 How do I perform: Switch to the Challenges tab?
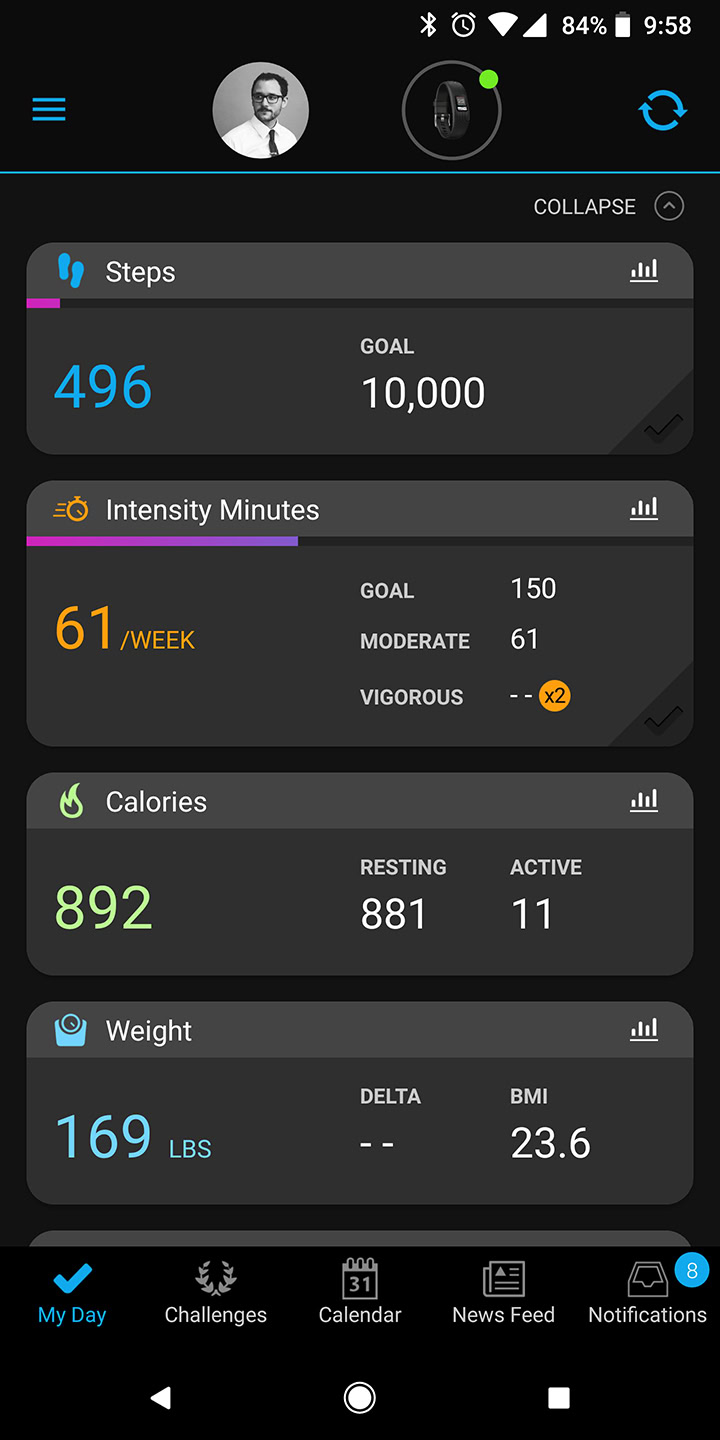[x=216, y=1295]
